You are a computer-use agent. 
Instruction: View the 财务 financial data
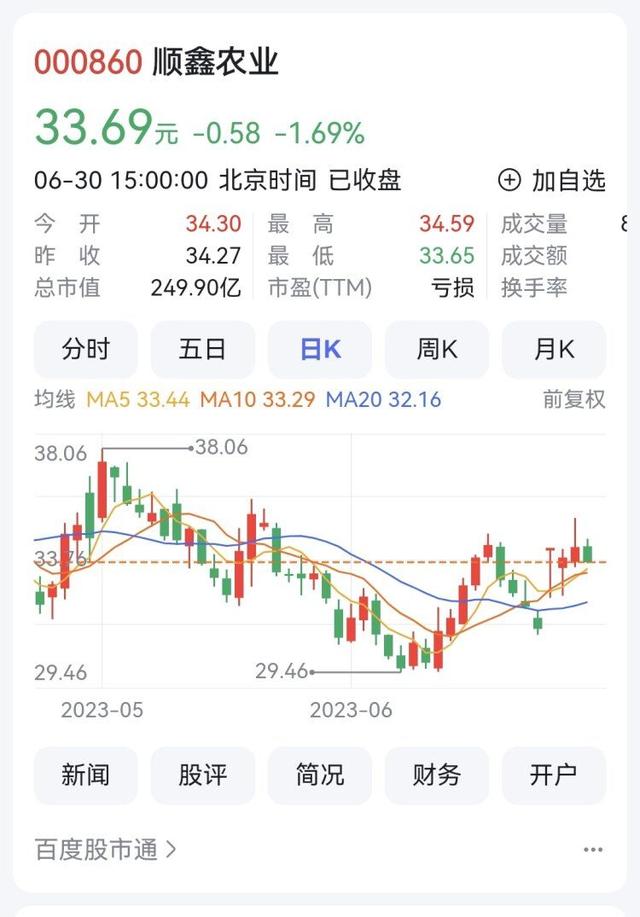coord(437,775)
